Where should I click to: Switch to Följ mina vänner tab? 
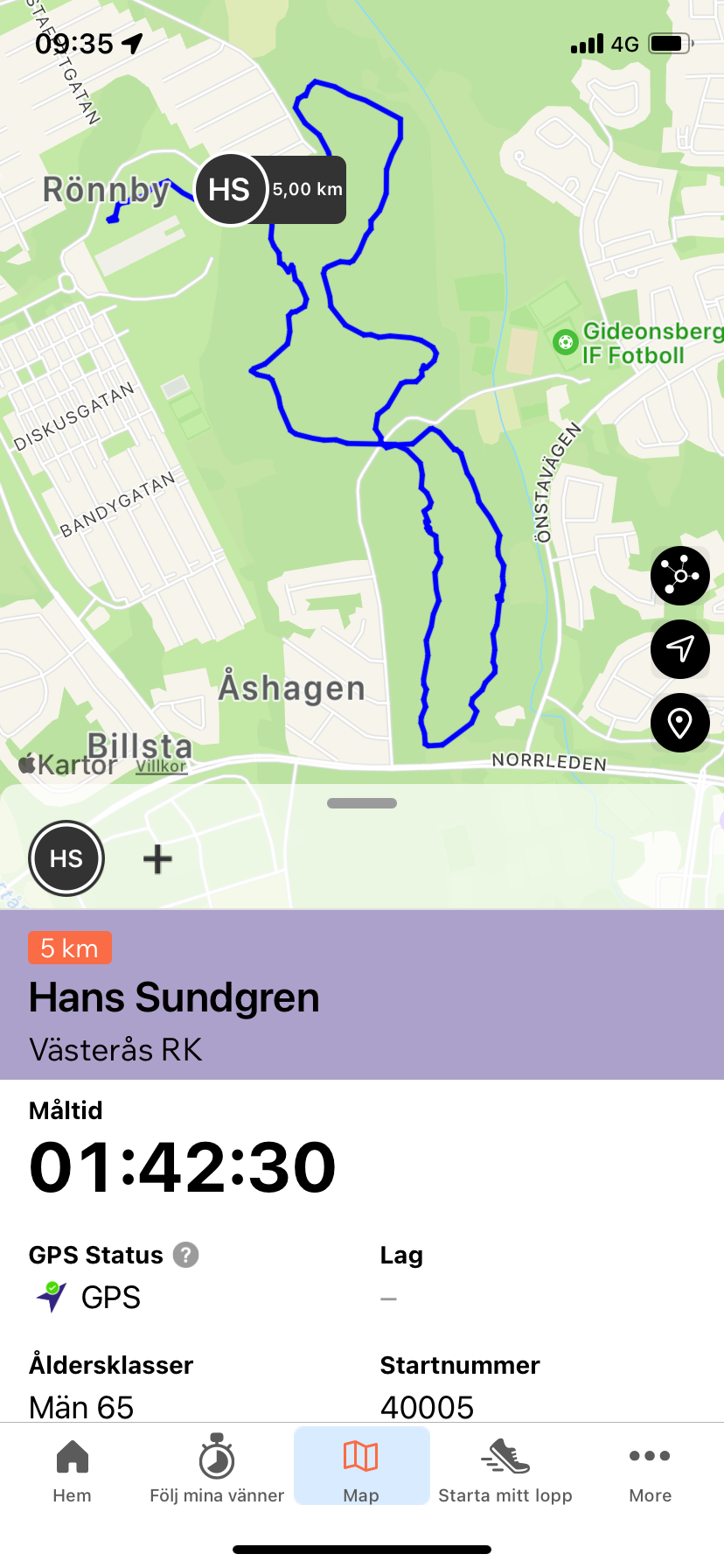pos(217,1471)
